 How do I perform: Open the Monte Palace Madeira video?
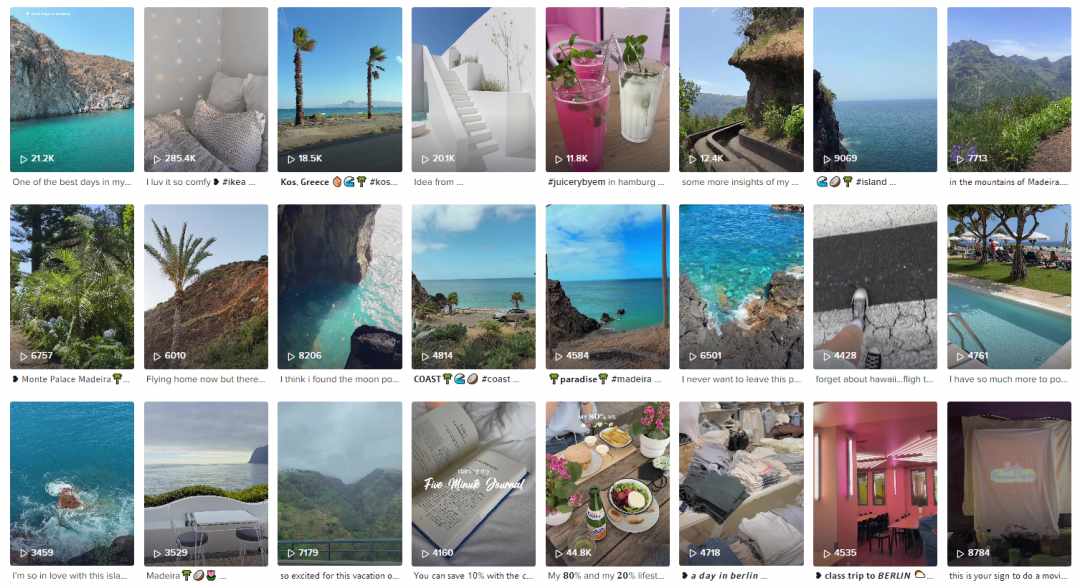click(72, 287)
